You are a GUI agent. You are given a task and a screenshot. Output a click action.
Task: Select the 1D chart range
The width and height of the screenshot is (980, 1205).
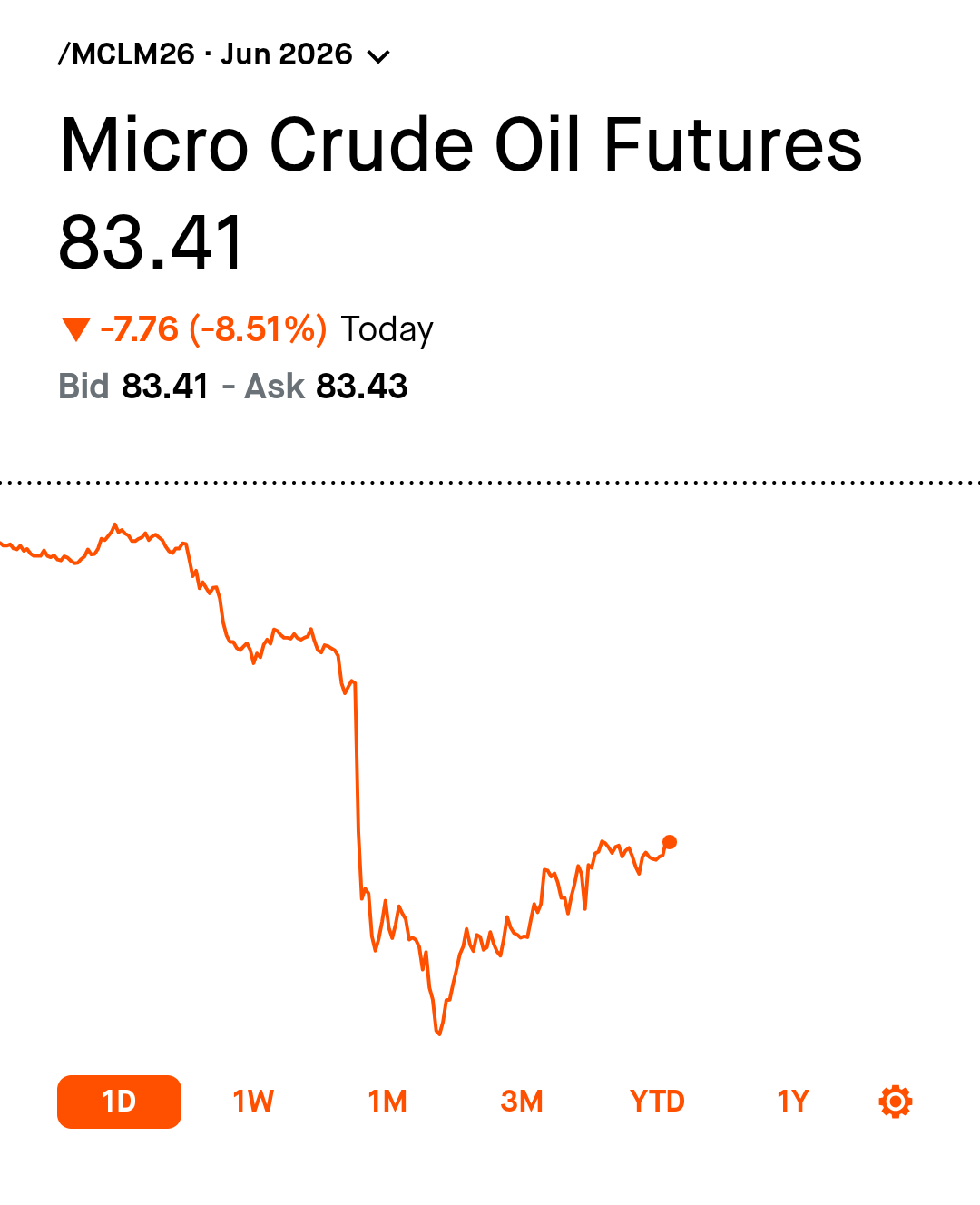pos(119,1102)
